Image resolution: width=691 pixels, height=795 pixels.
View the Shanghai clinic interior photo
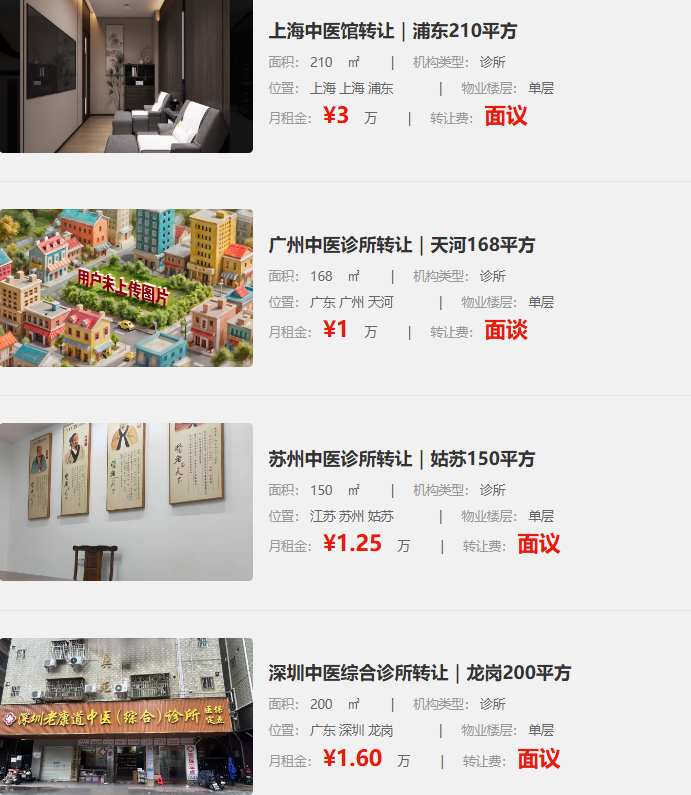(126, 76)
